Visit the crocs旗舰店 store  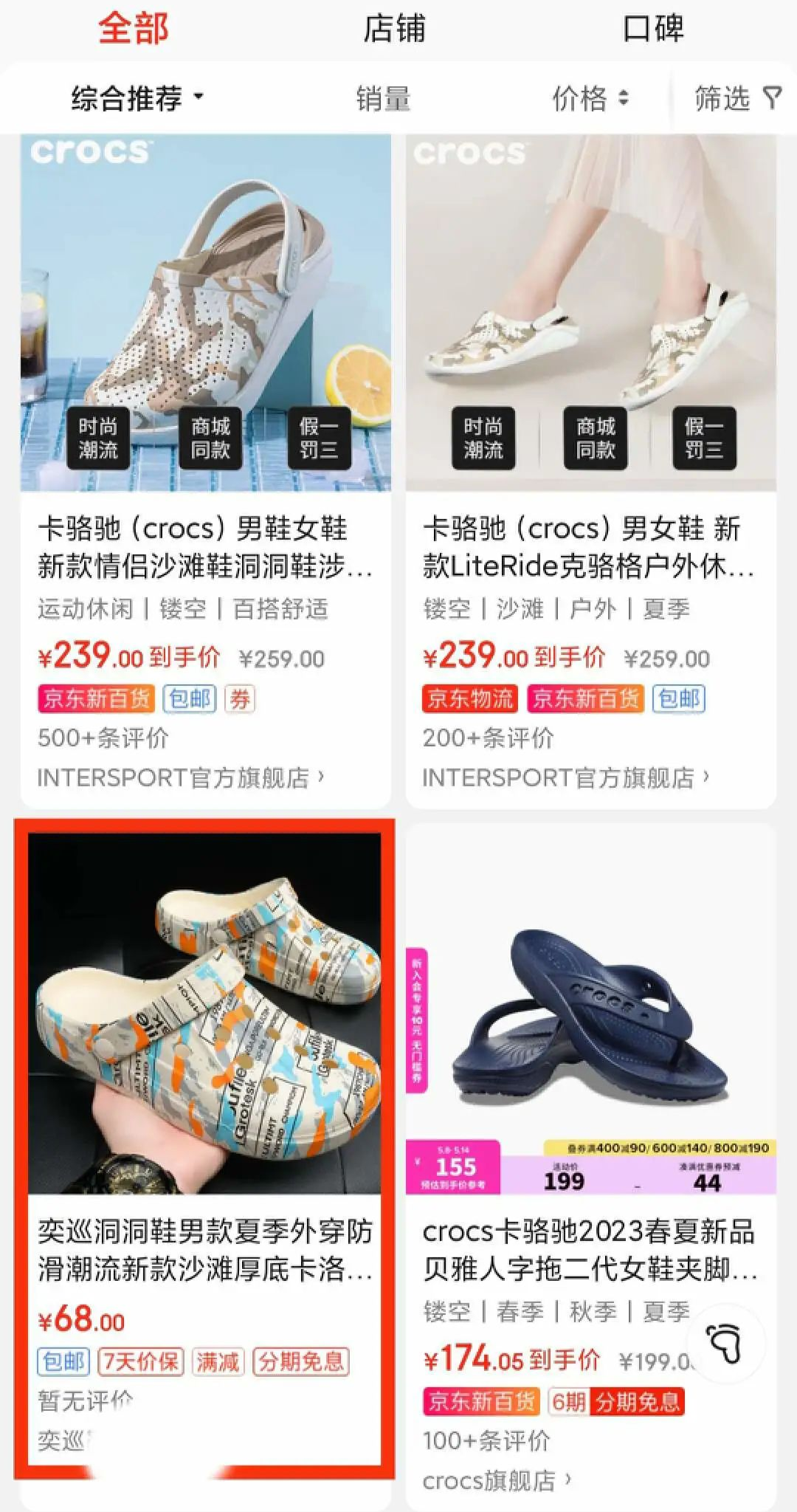pos(496,1480)
